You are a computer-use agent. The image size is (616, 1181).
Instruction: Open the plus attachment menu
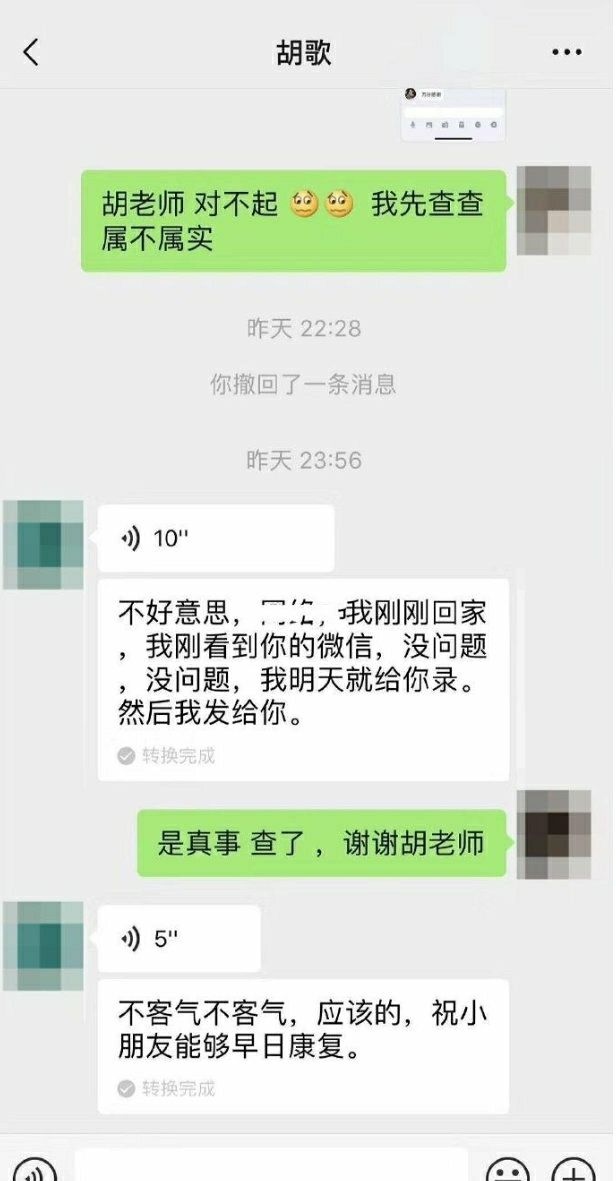[x=574, y=1170]
